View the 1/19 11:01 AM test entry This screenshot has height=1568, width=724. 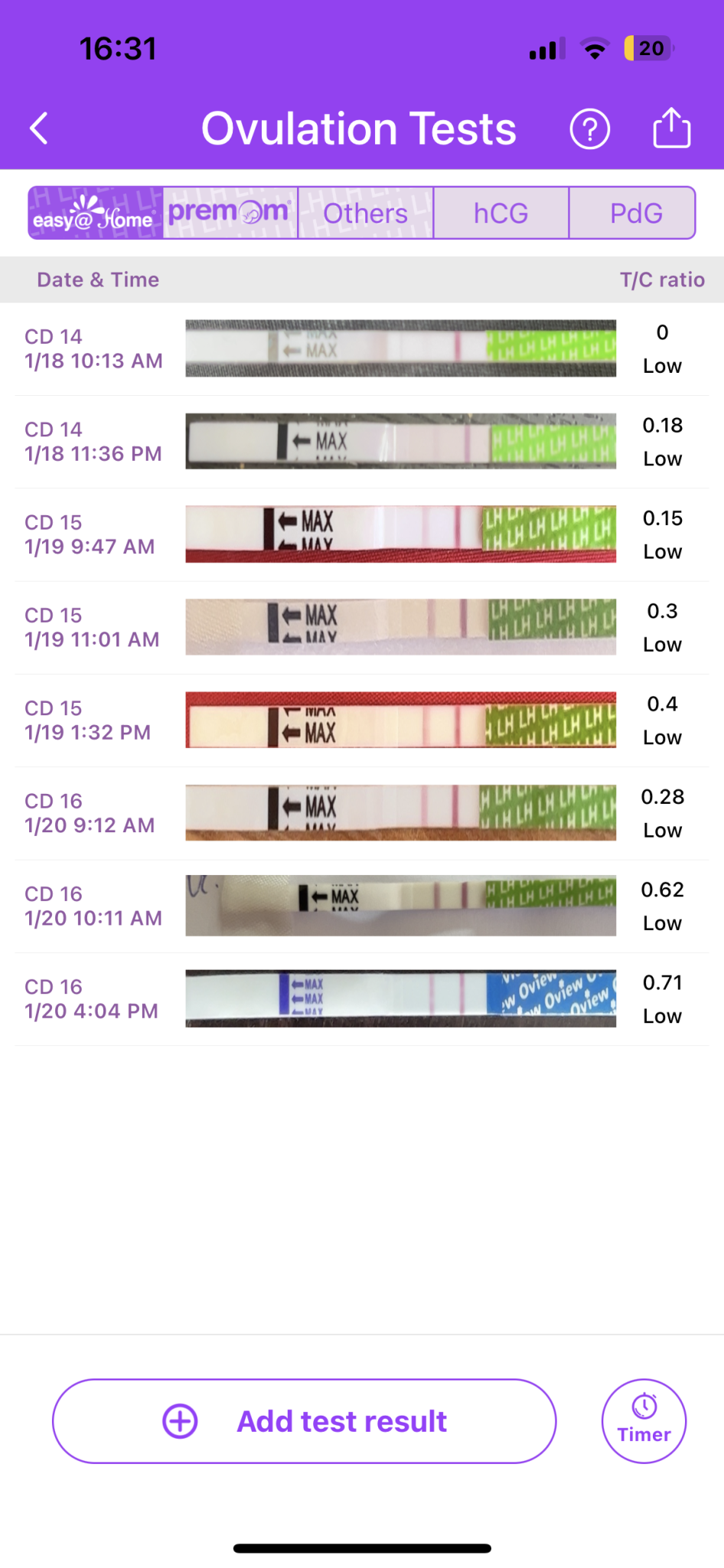362,628
